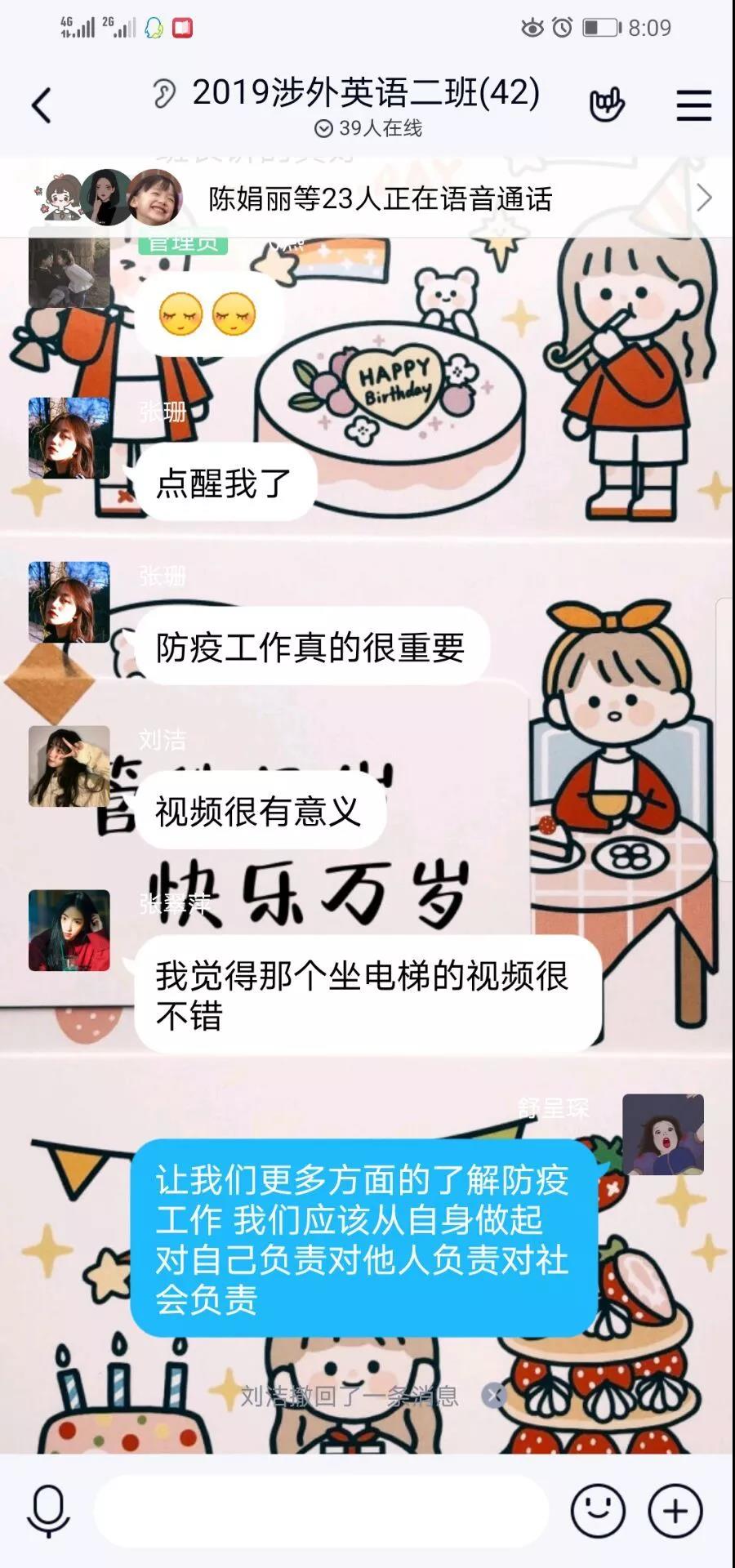Open the plus attachment menu
Image resolution: width=735 pixels, height=1568 pixels.
point(675,1510)
